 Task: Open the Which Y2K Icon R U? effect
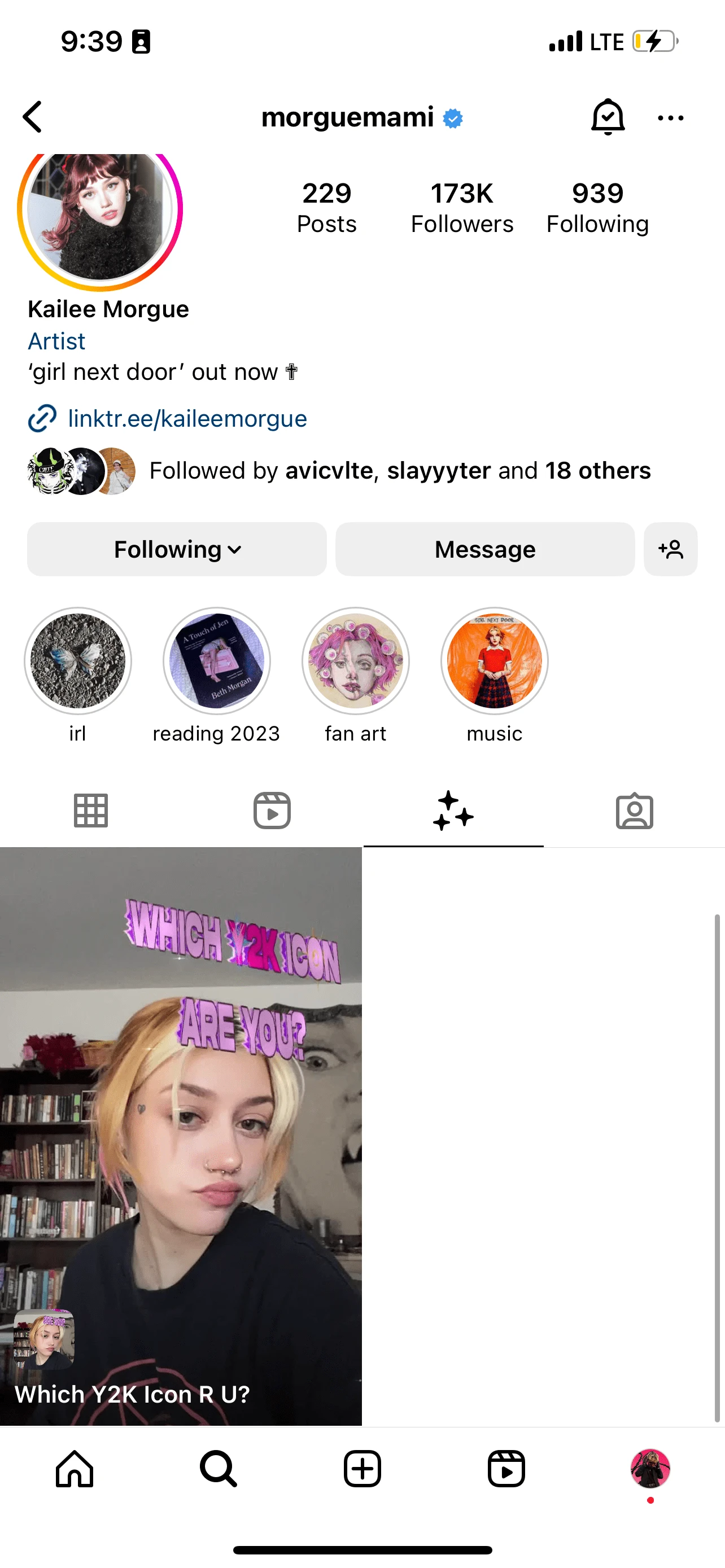pyautogui.click(x=181, y=1136)
